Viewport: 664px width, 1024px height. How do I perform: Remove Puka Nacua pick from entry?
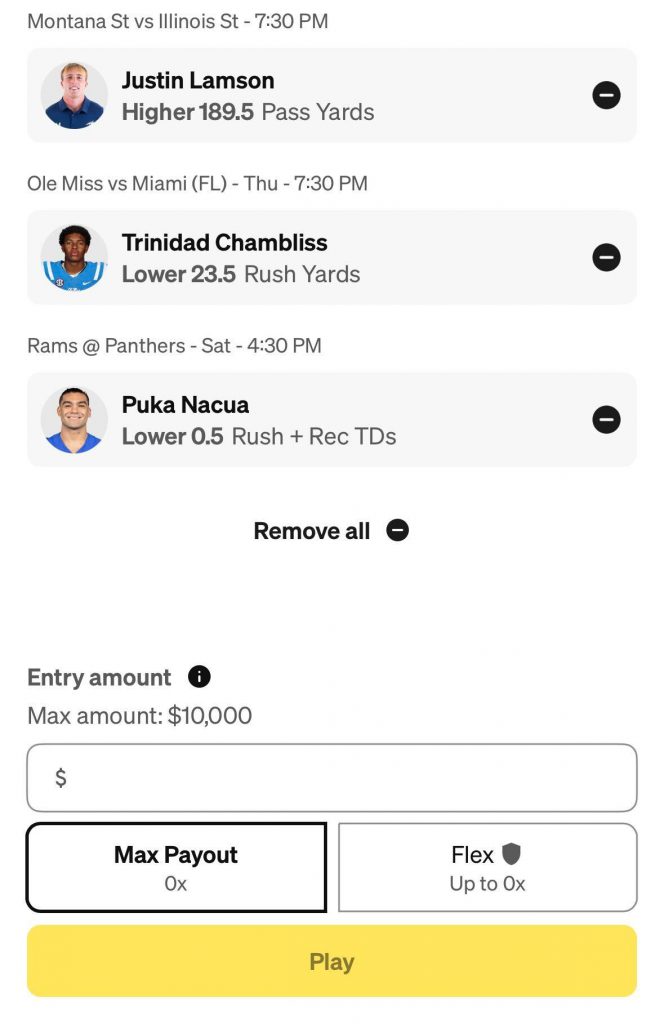(606, 420)
